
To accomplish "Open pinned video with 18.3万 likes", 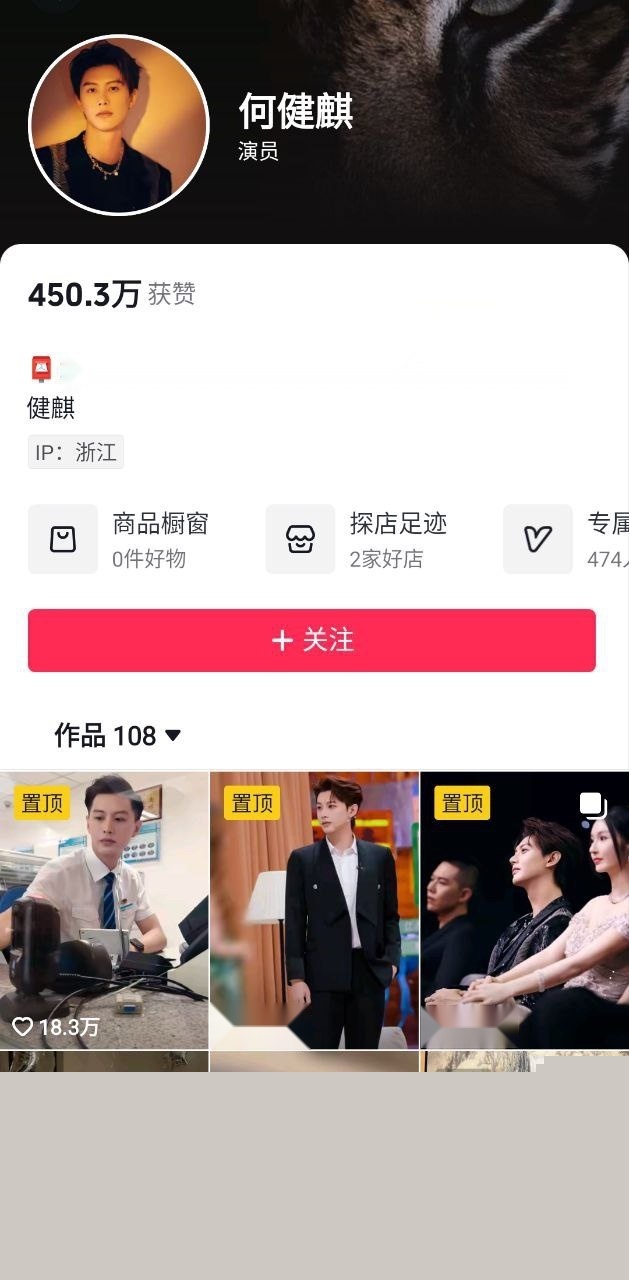I will tap(104, 910).
